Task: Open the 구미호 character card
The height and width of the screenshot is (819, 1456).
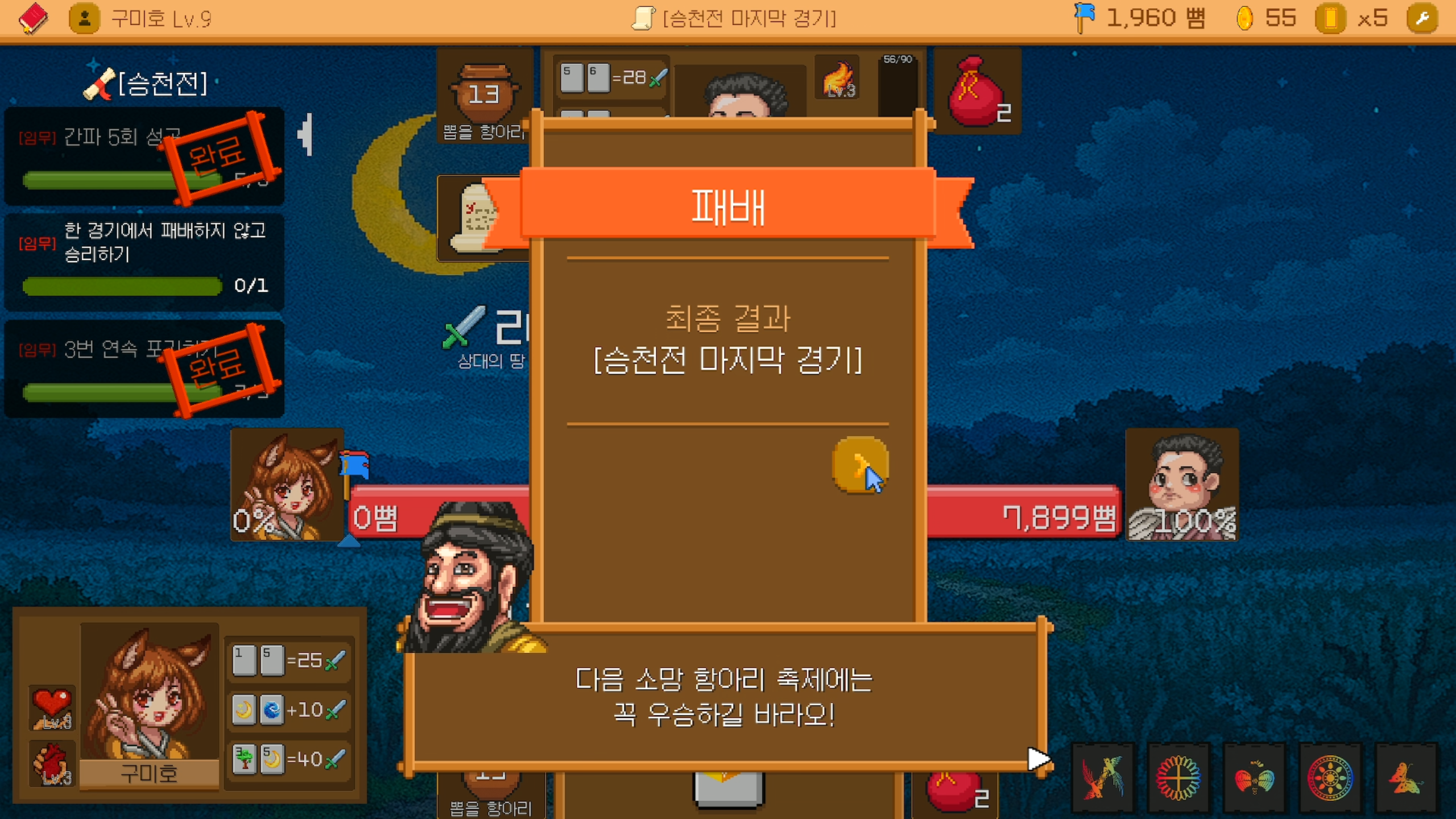Action: pyautogui.click(x=149, y=705)
